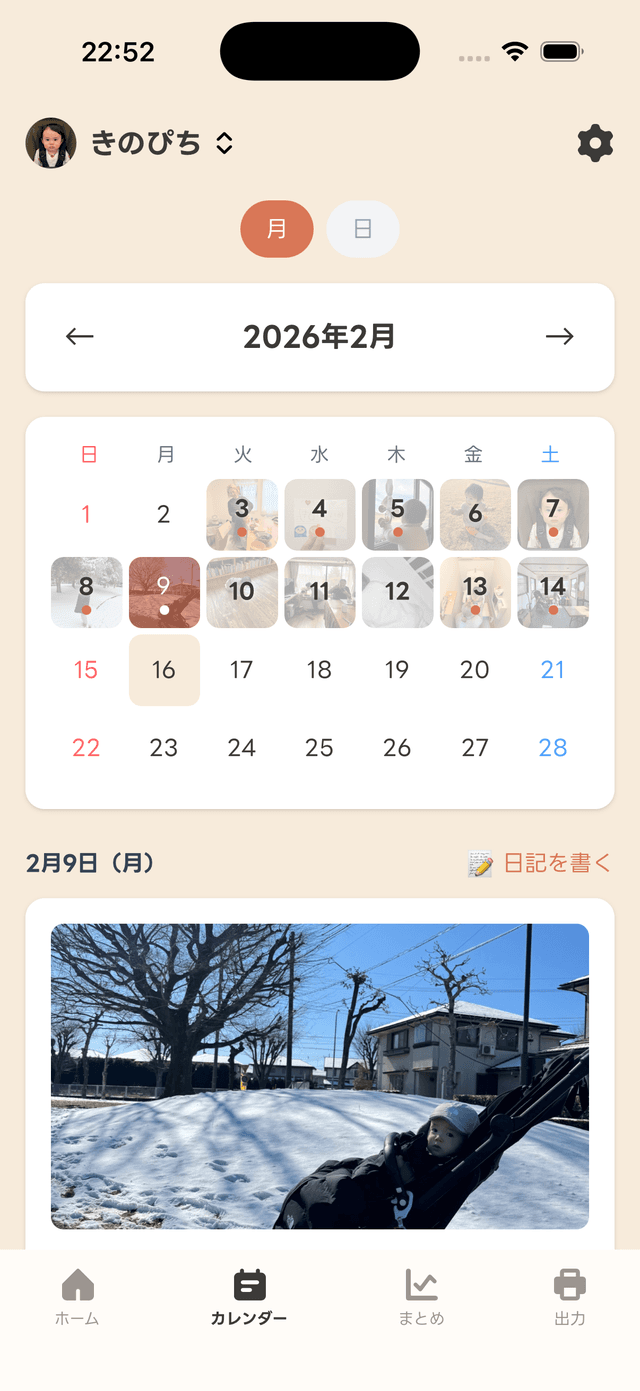This screenshot has height=1391, width=640.
Task: Switch to the 日 day view
Action: [363, 229]
